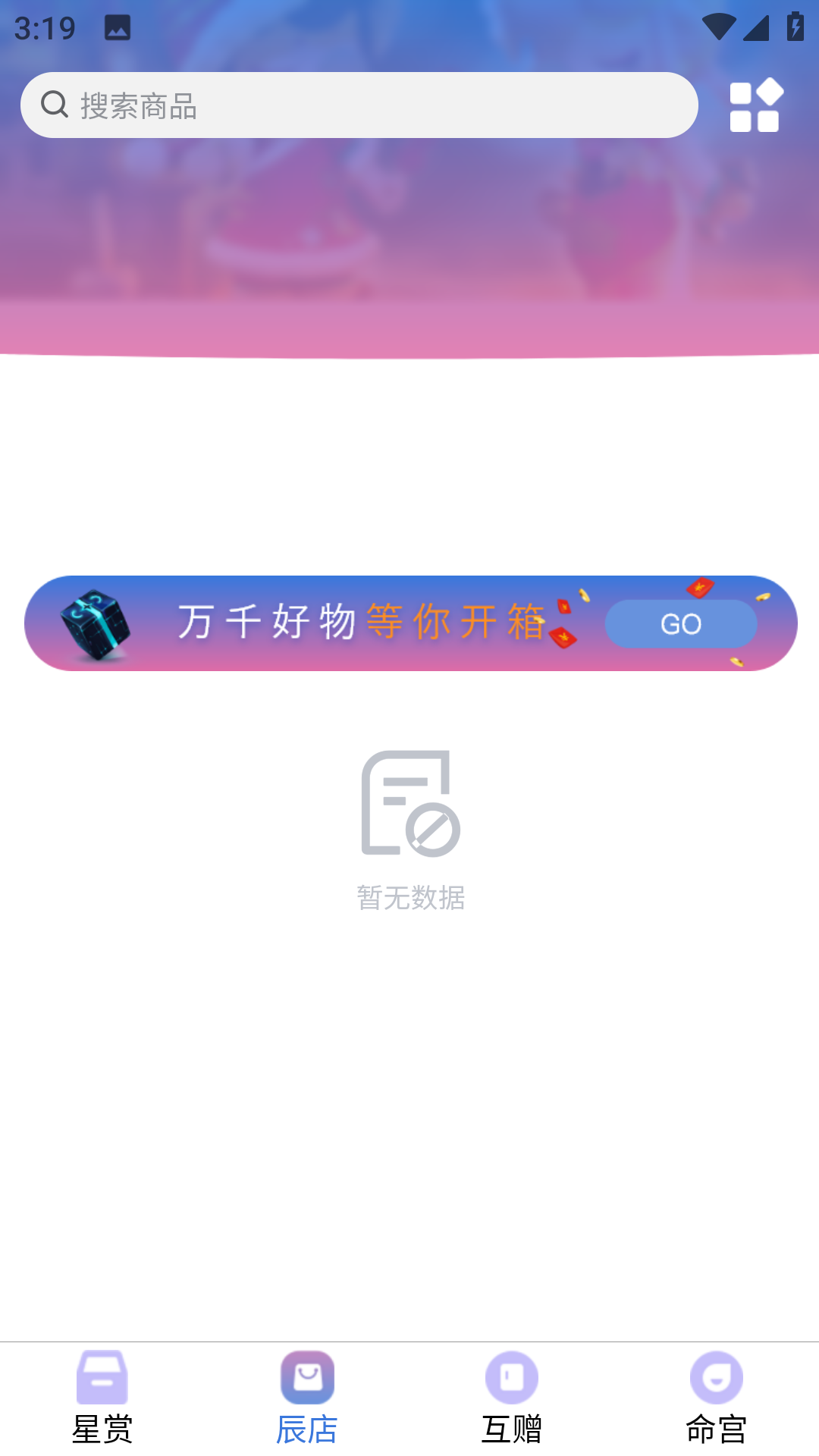Go to the 互赠 tab
This screenshot has height=1456, width=819.
512,1398
